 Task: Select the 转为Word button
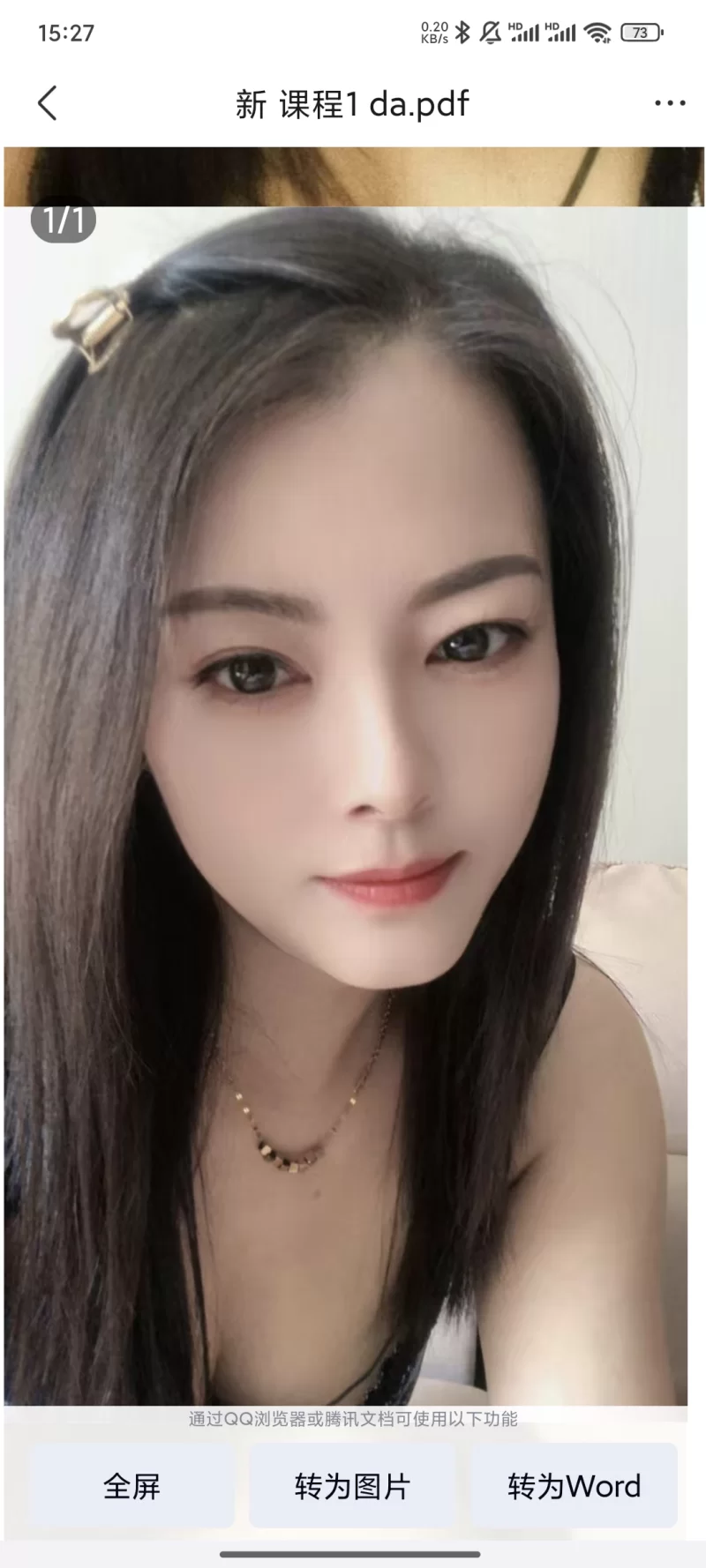point(574,1486)
